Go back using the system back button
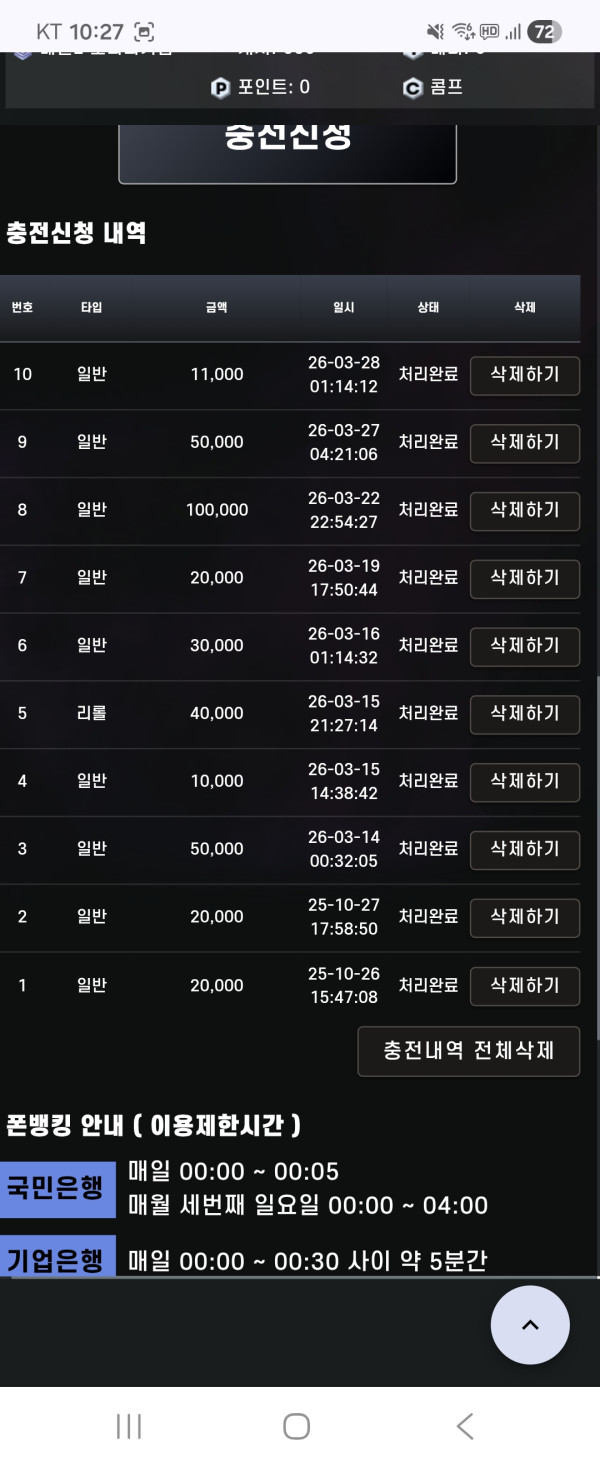600x1467 pixels. 464,1426
